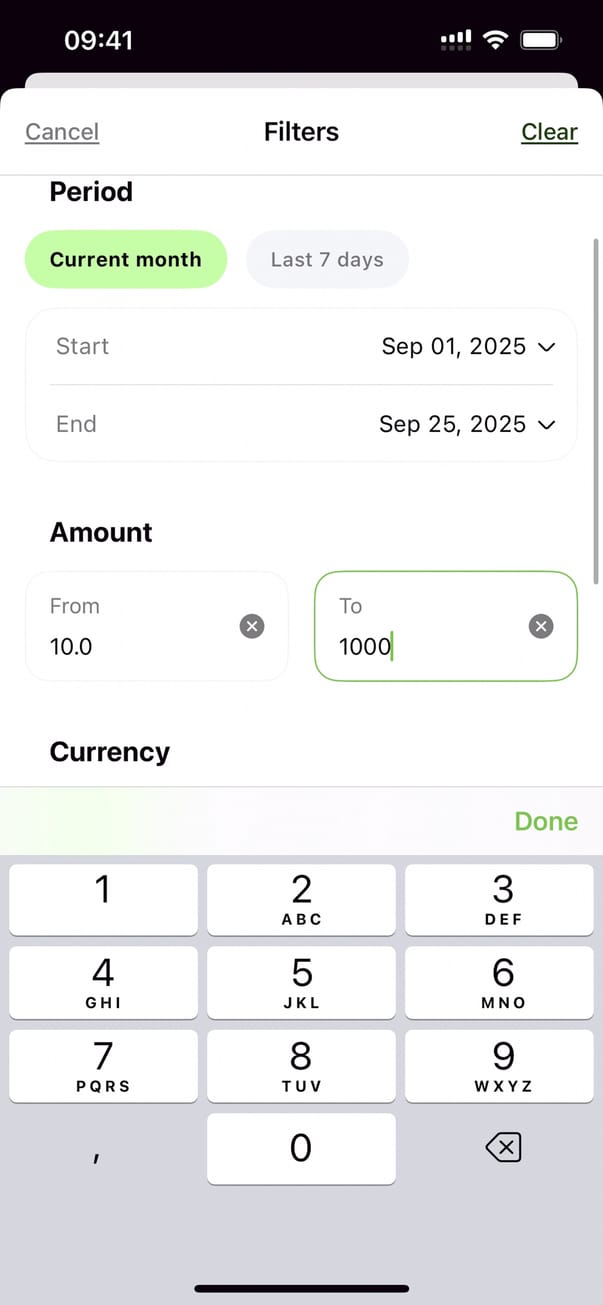
Task: Clear all filters
Action: (x=549, y=132)
